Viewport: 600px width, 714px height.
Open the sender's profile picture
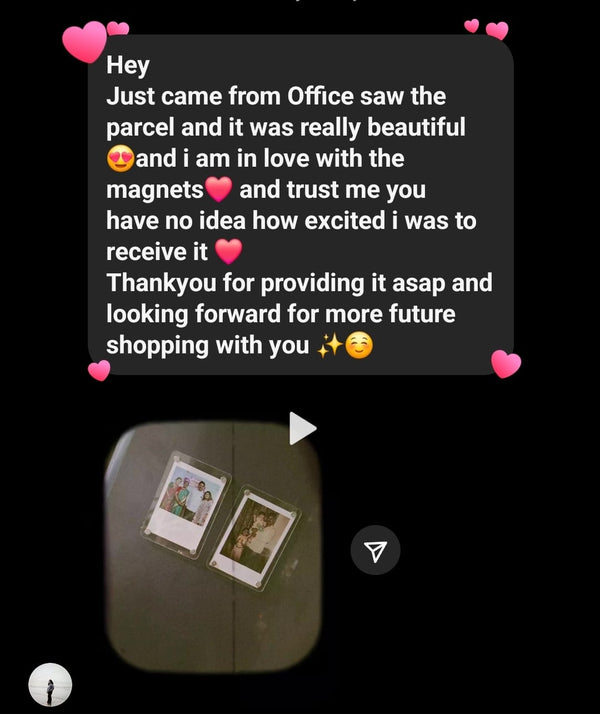point(50,685)
